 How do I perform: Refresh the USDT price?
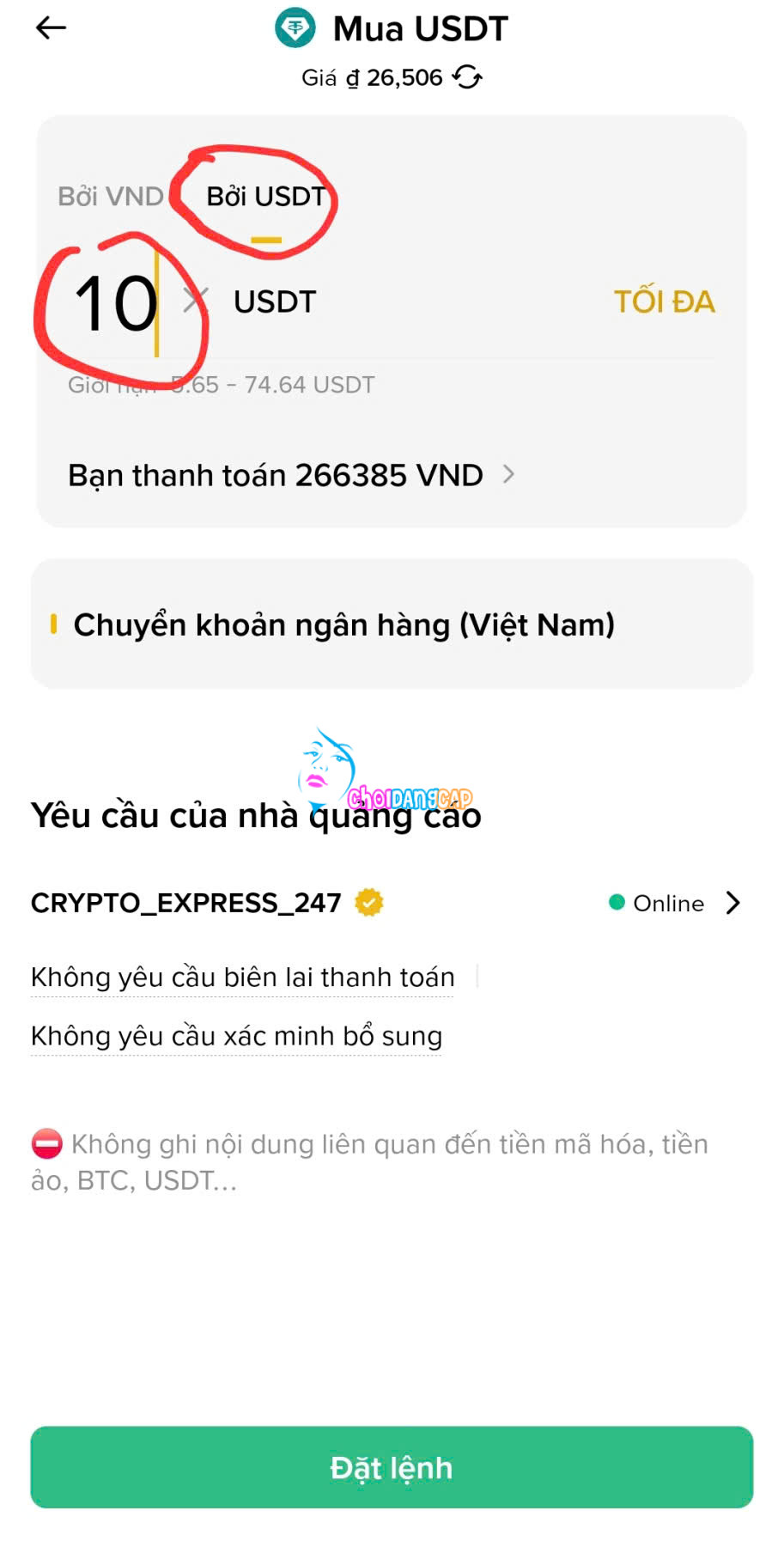click(x=467, y=77)
